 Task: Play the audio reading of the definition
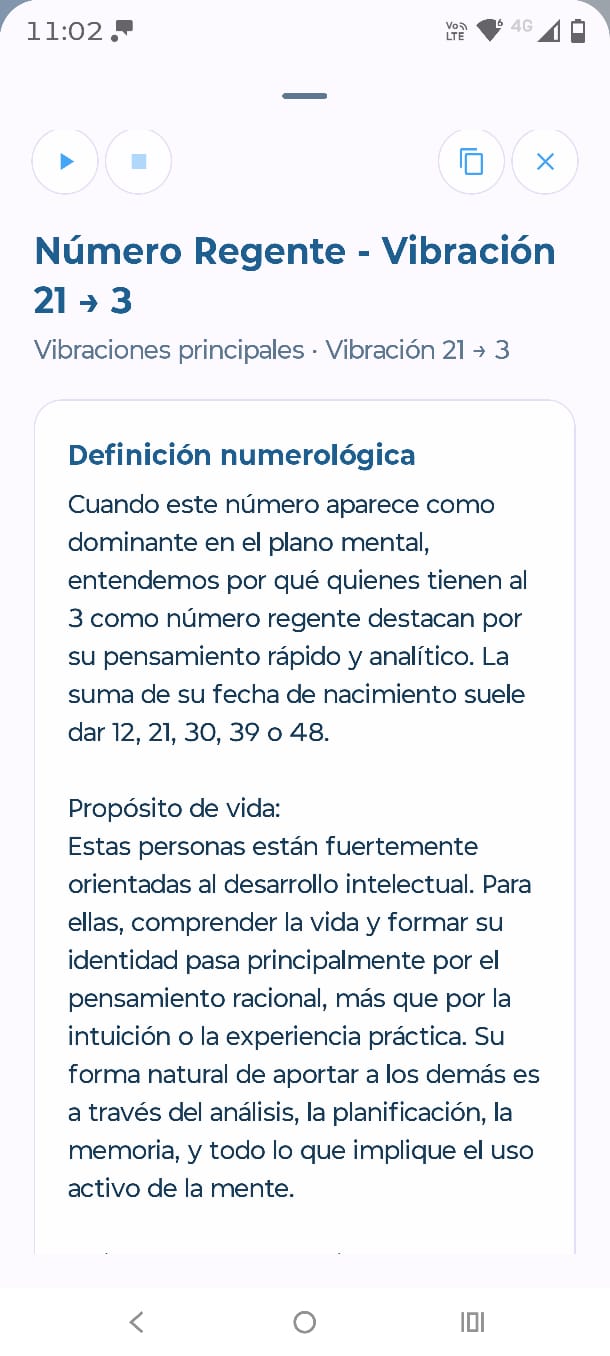tap(65, 161)
